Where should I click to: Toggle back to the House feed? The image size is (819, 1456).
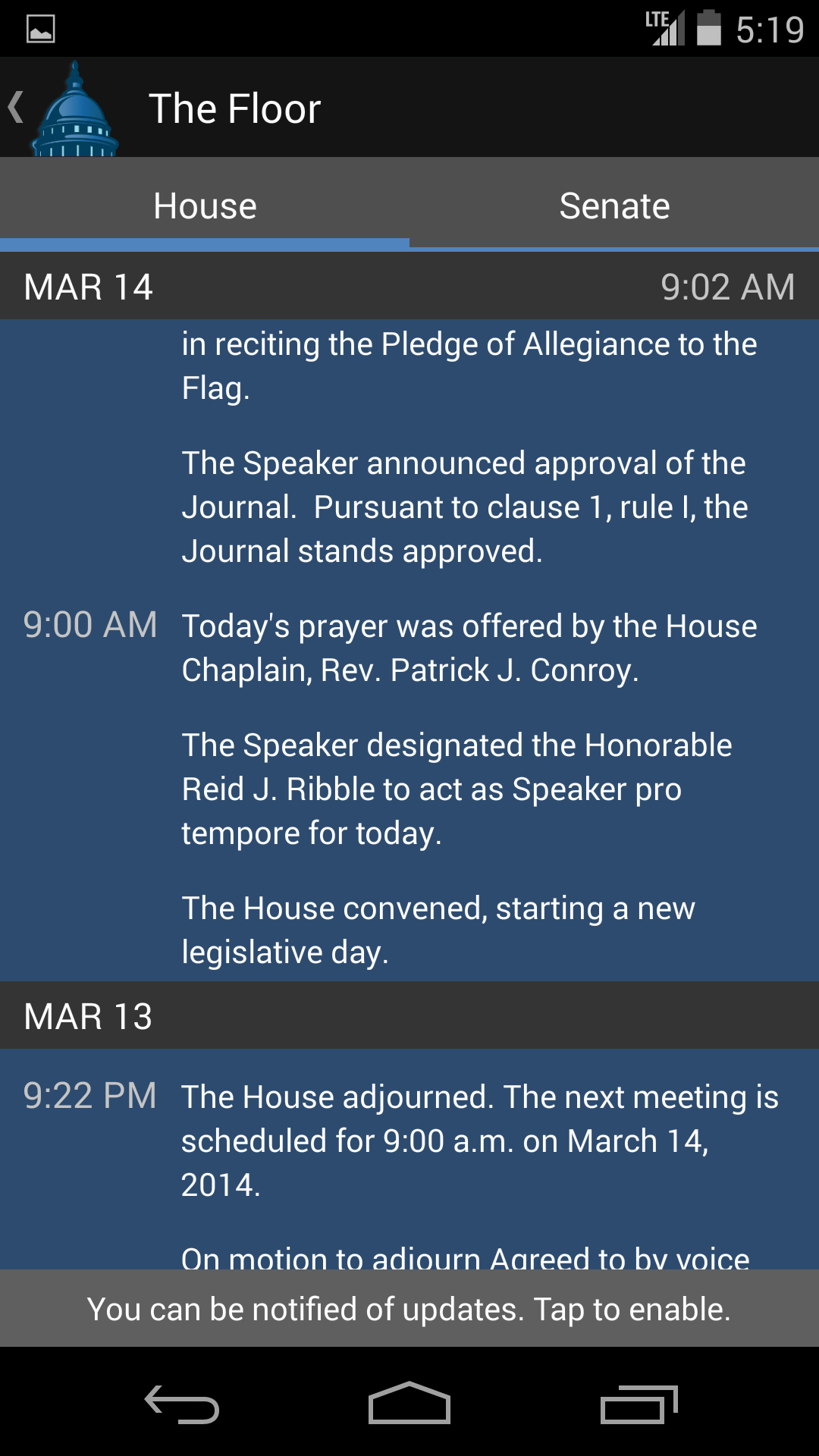tap(205, 205)
